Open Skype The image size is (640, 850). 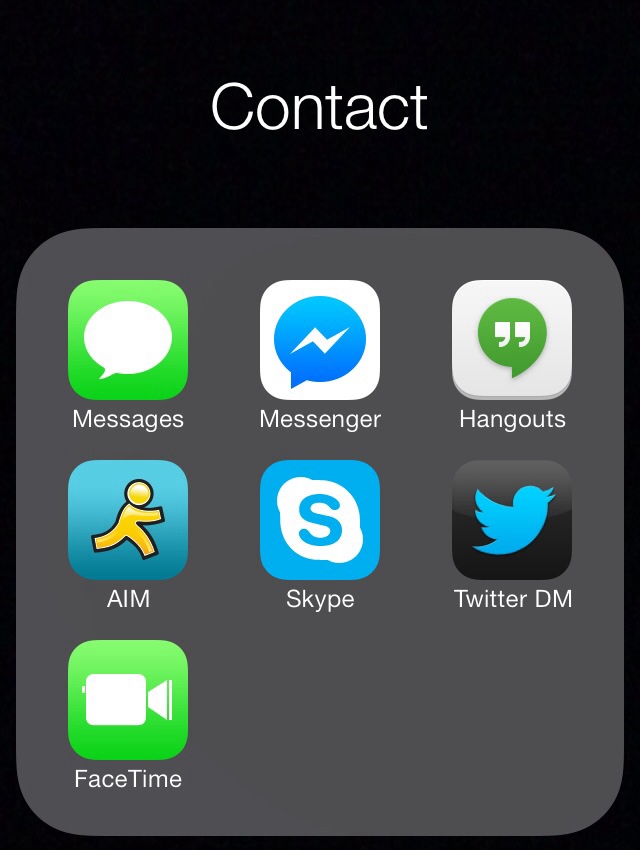320,520
